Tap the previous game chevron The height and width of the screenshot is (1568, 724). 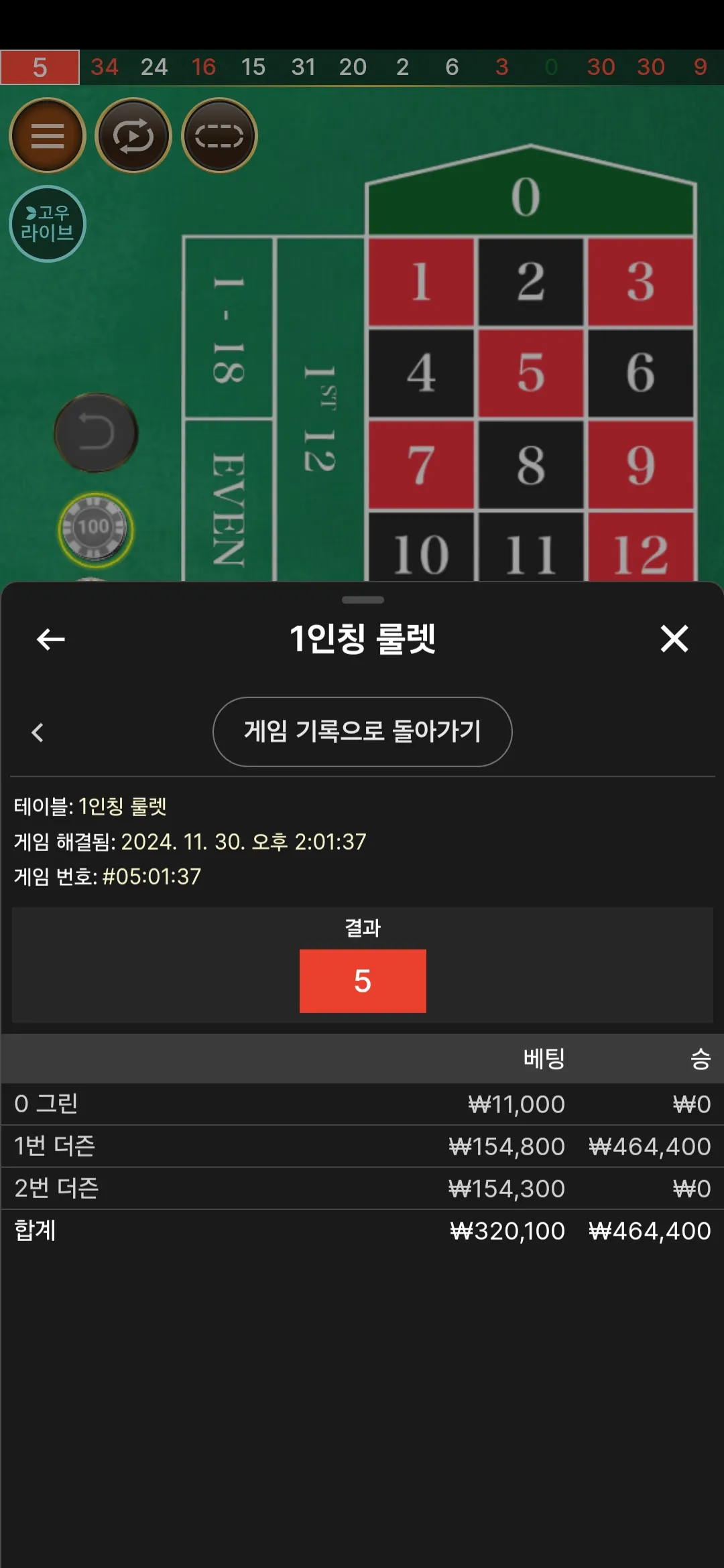38,732
